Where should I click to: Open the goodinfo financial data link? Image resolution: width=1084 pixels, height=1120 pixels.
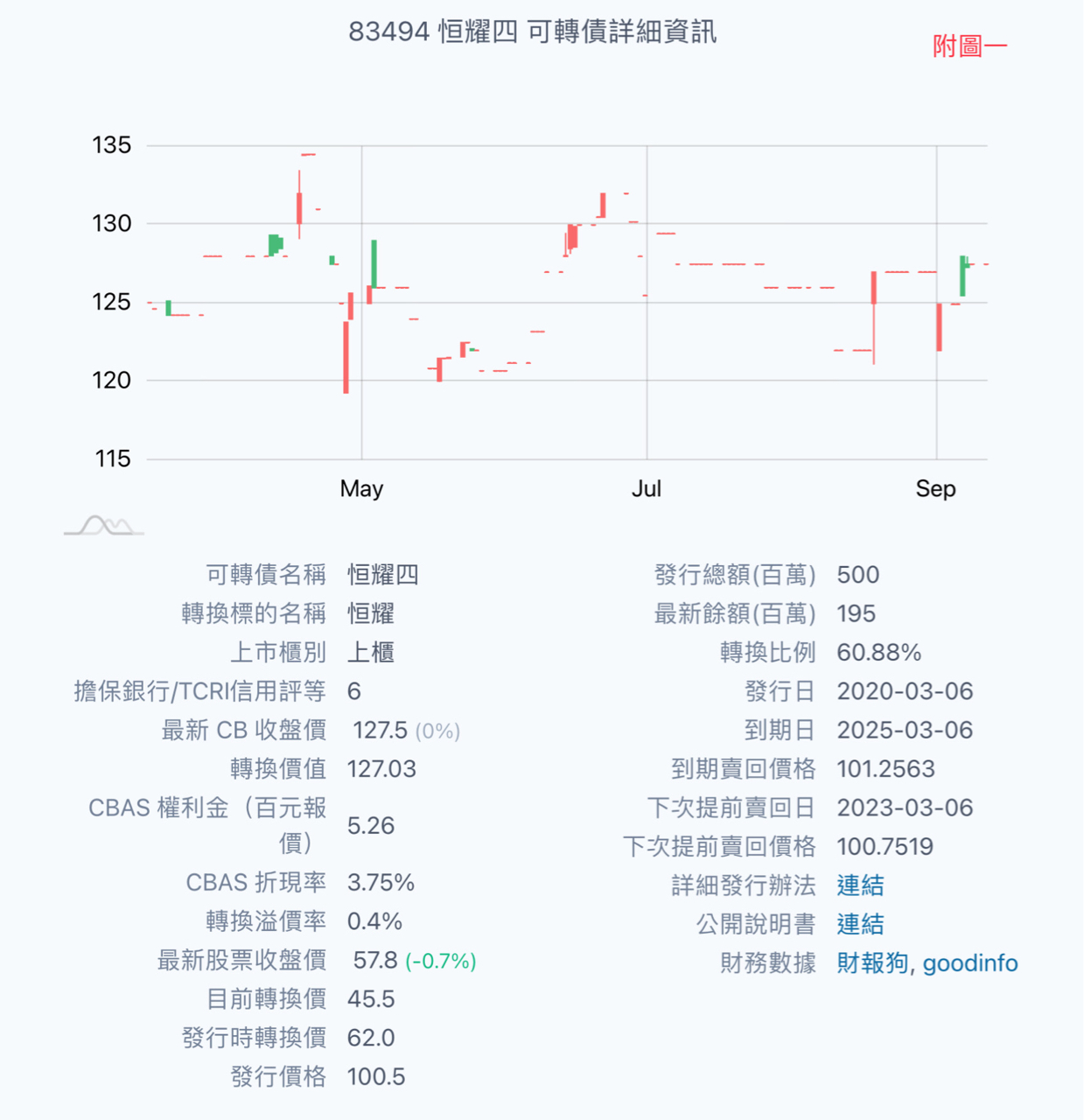[x=970, y=963]
